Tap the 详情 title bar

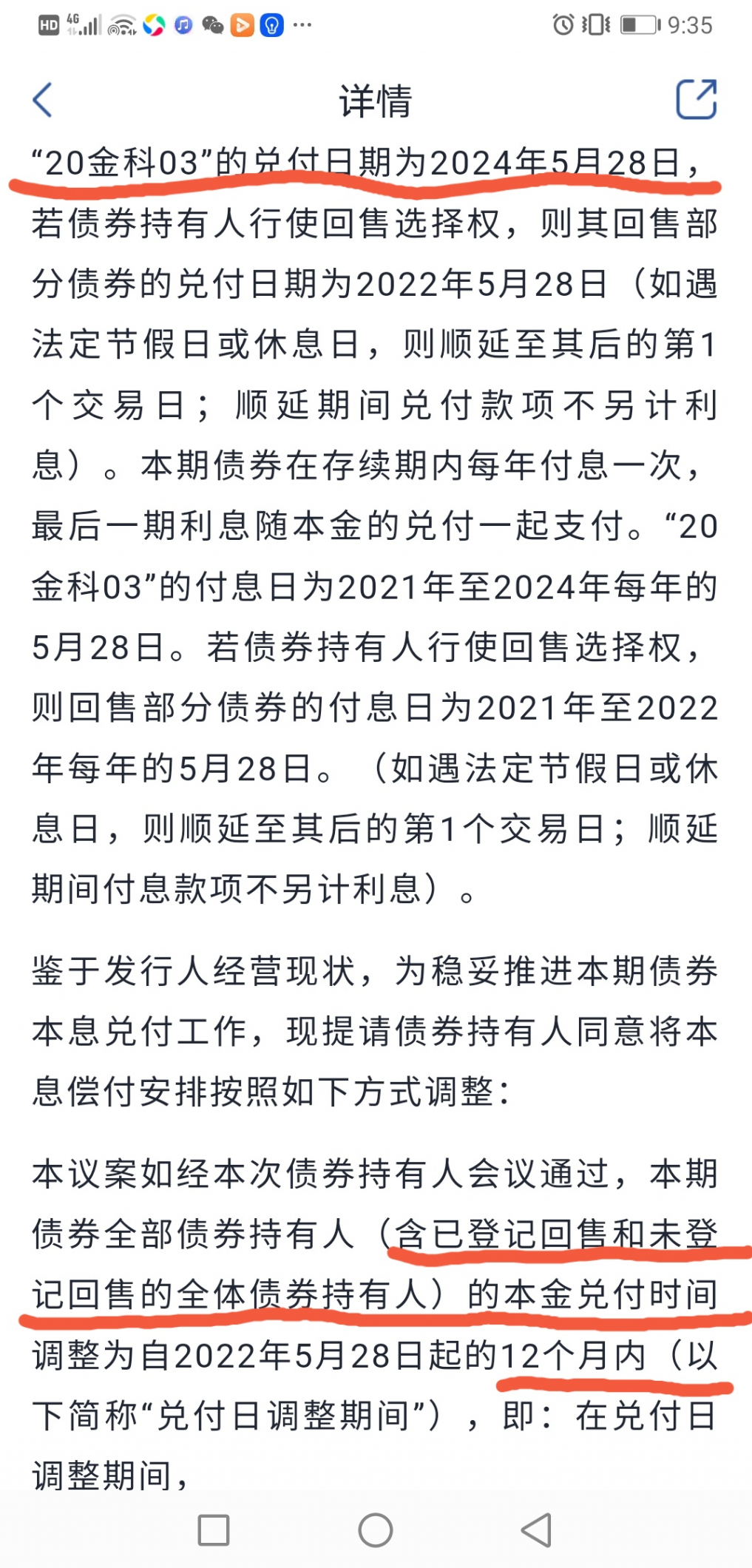tap(376, 102)
